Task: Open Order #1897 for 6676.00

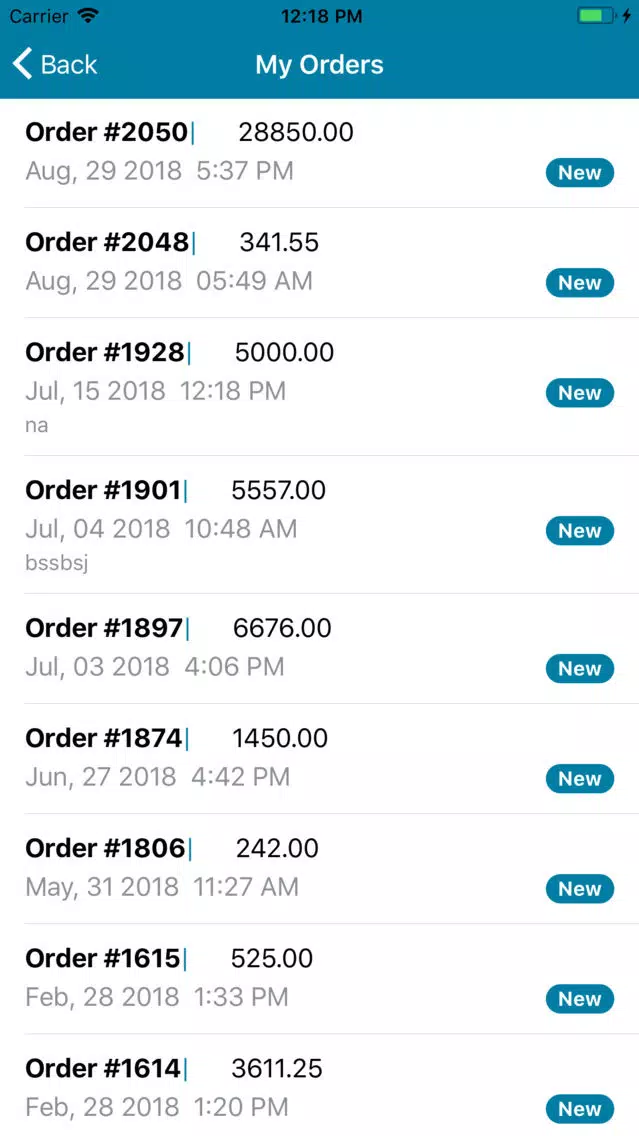Action: pyautogui.click(x=320, y=648)
